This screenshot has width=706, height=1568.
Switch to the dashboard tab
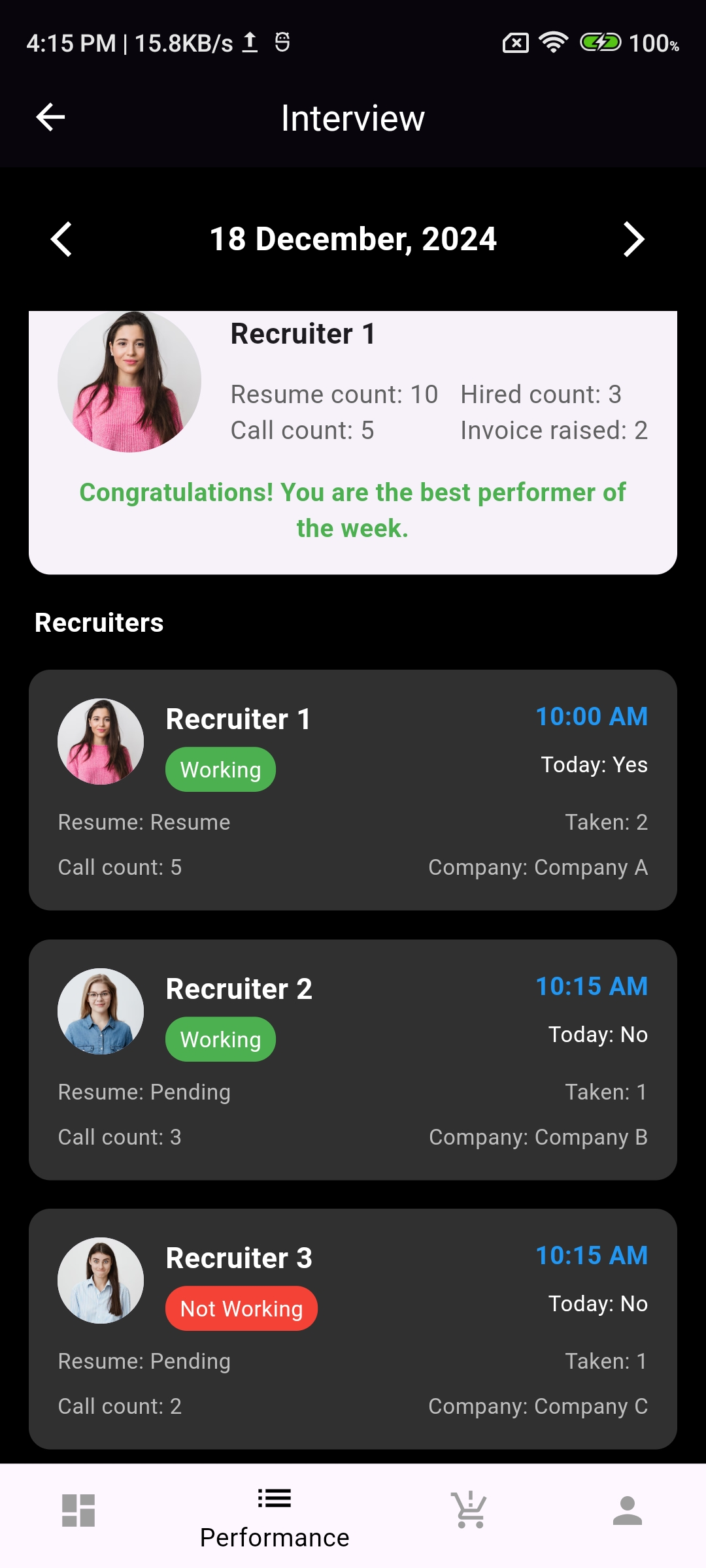(78, 1511)
